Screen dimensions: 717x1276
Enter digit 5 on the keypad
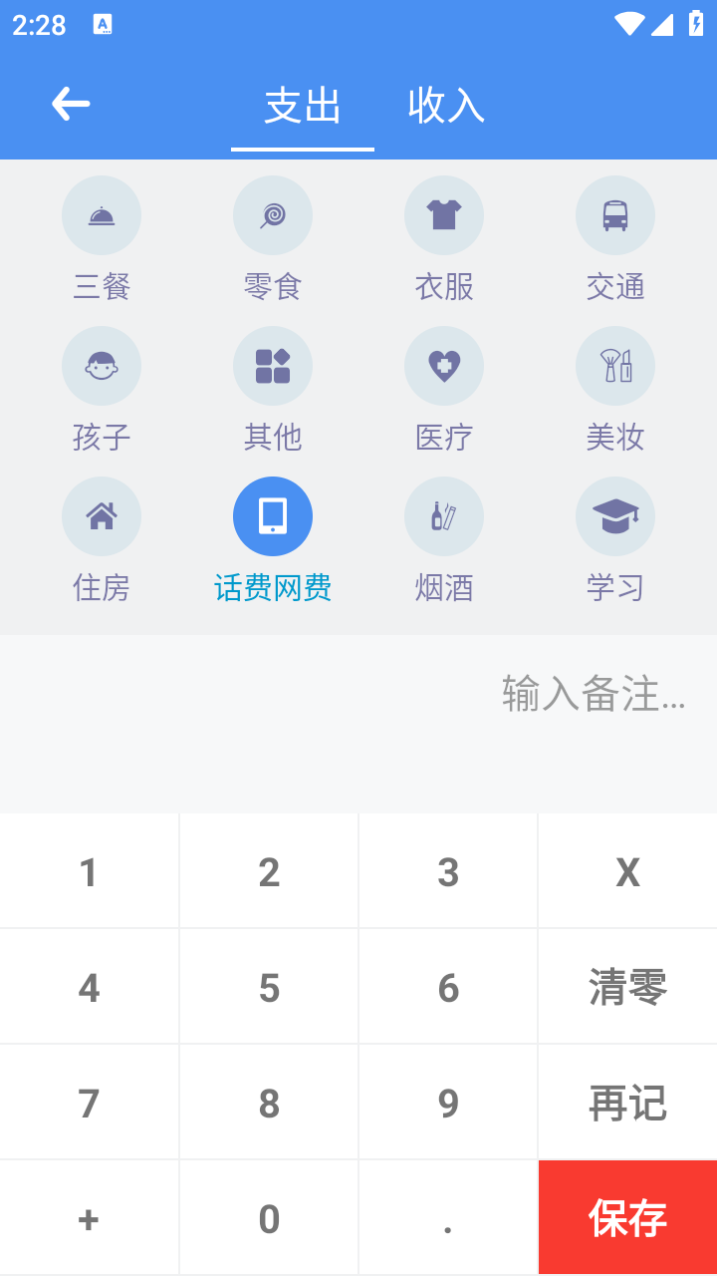tap(269, 988)
